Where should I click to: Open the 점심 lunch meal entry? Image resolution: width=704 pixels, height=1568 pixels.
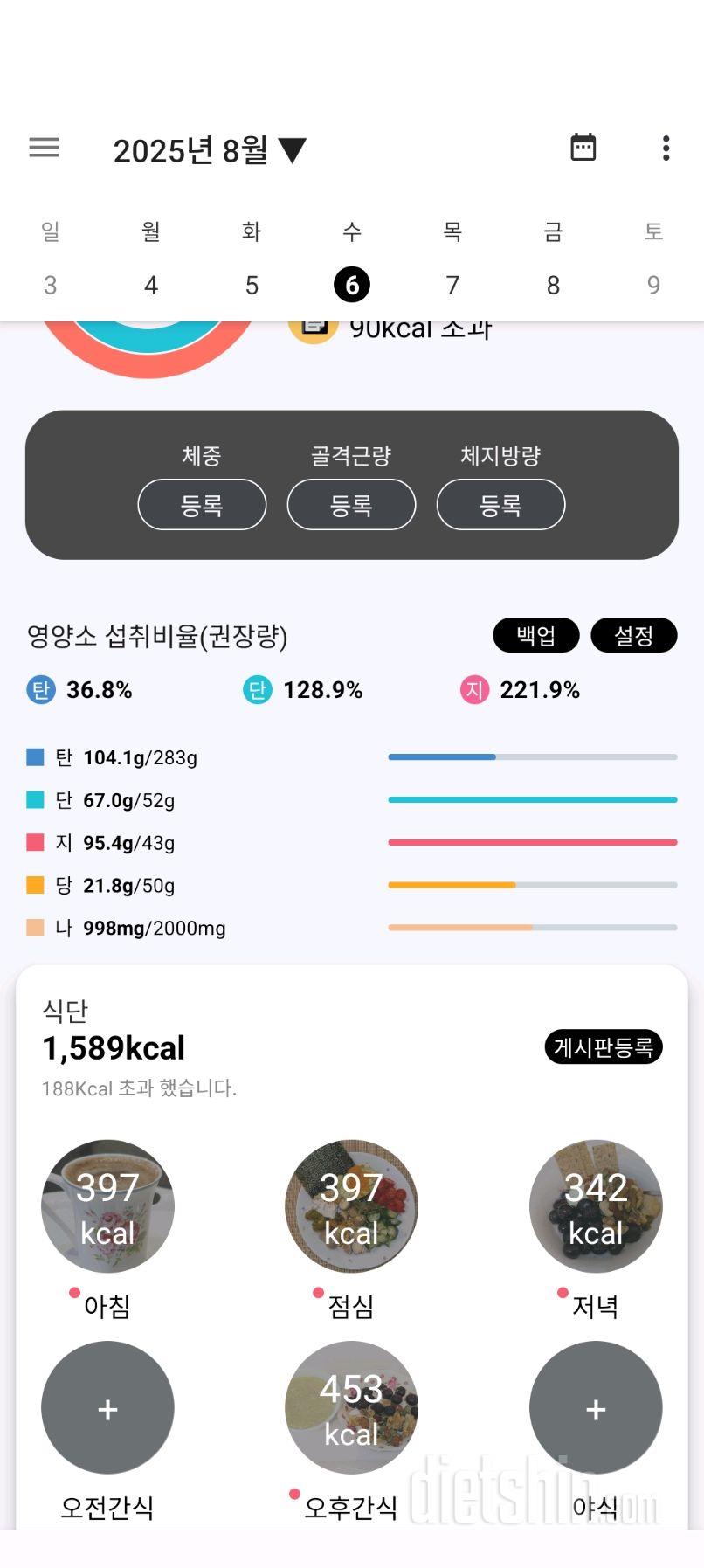pyautogui.click(x=351, y=1206)
